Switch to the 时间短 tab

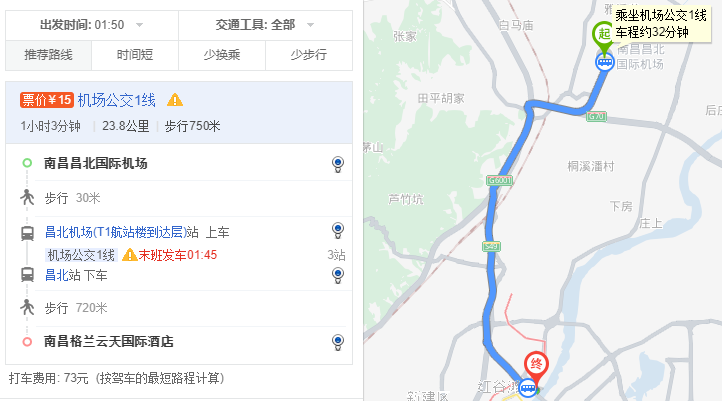pyautogui.click(x=135, y=55)
